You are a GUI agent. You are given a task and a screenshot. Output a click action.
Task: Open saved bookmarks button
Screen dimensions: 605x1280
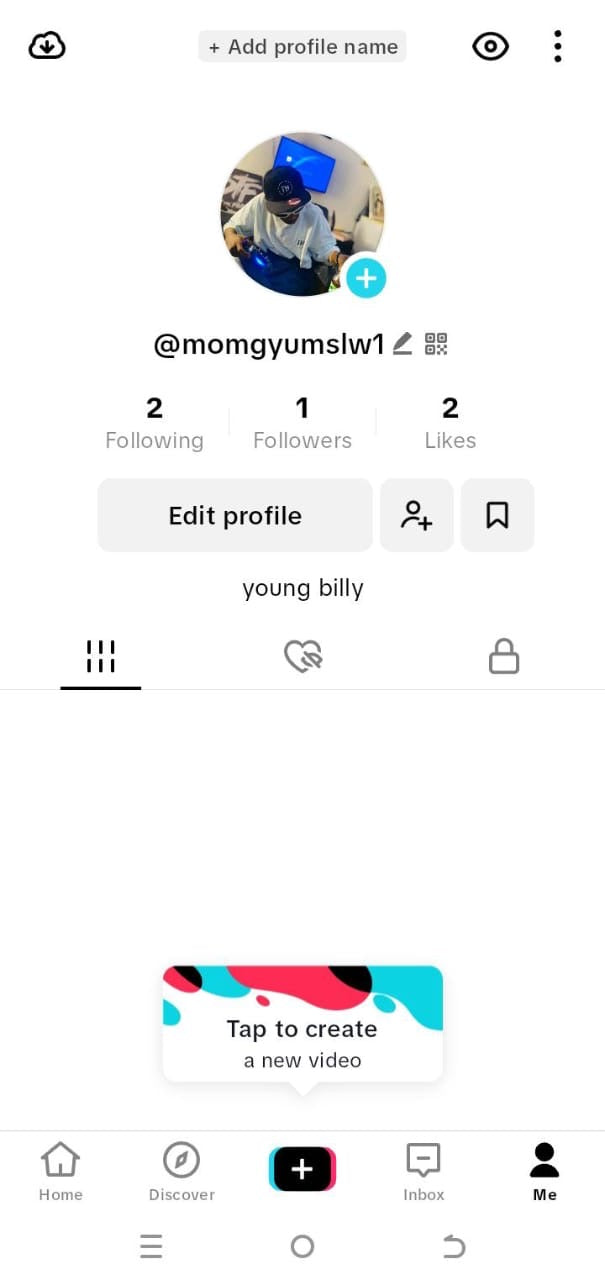point(497,515)
